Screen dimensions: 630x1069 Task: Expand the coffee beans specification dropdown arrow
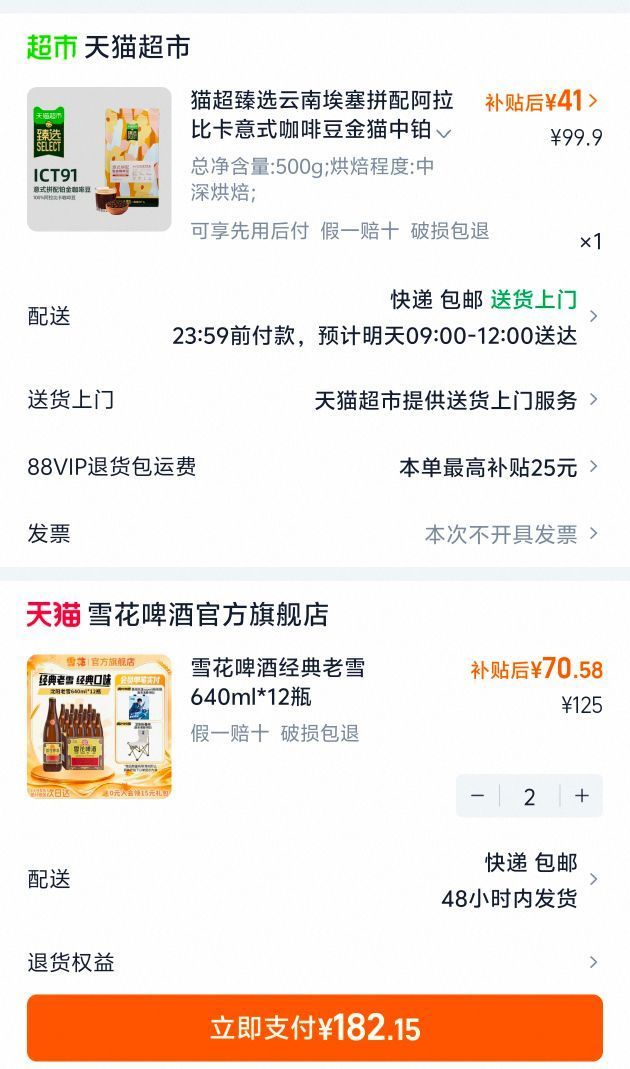[444, 132]
